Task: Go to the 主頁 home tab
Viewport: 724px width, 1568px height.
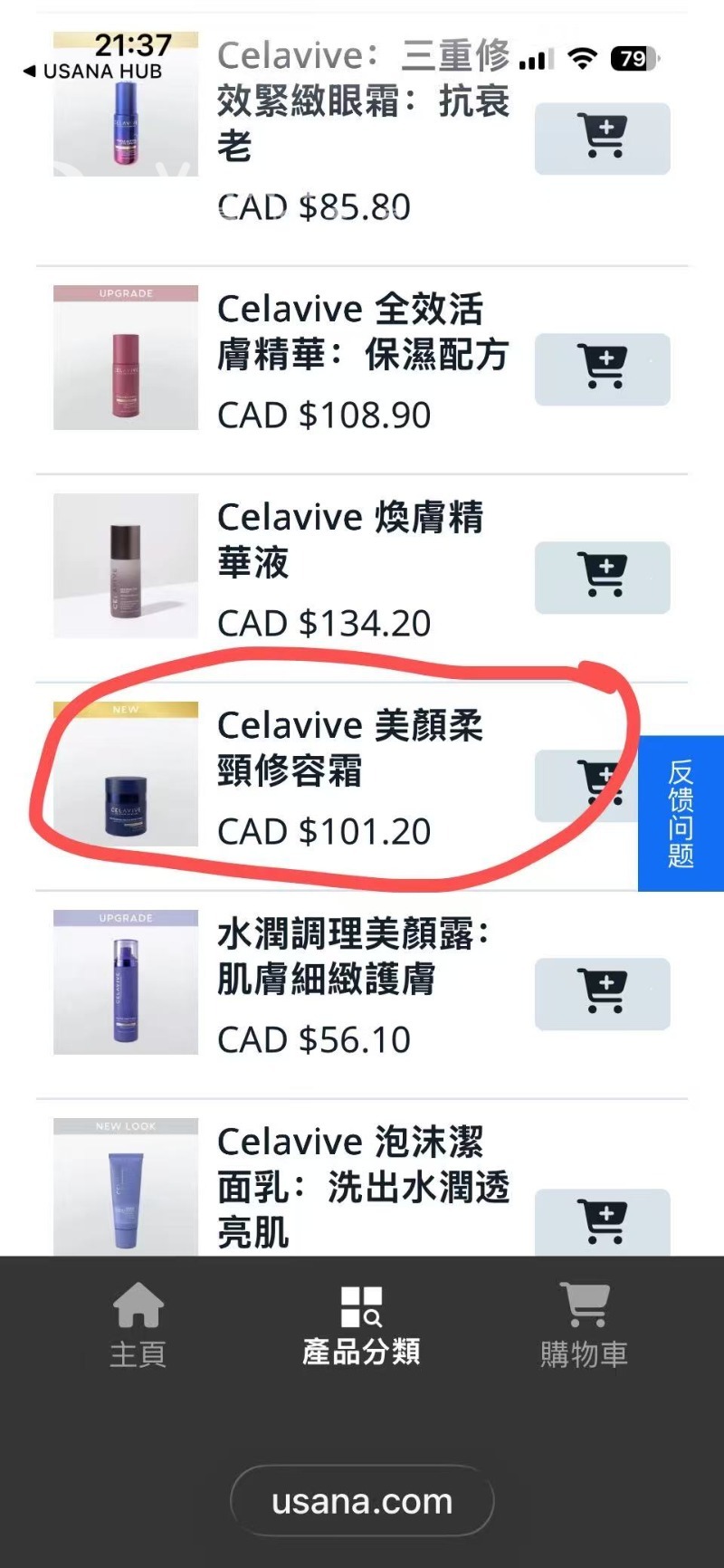Action: point(138,1325)
